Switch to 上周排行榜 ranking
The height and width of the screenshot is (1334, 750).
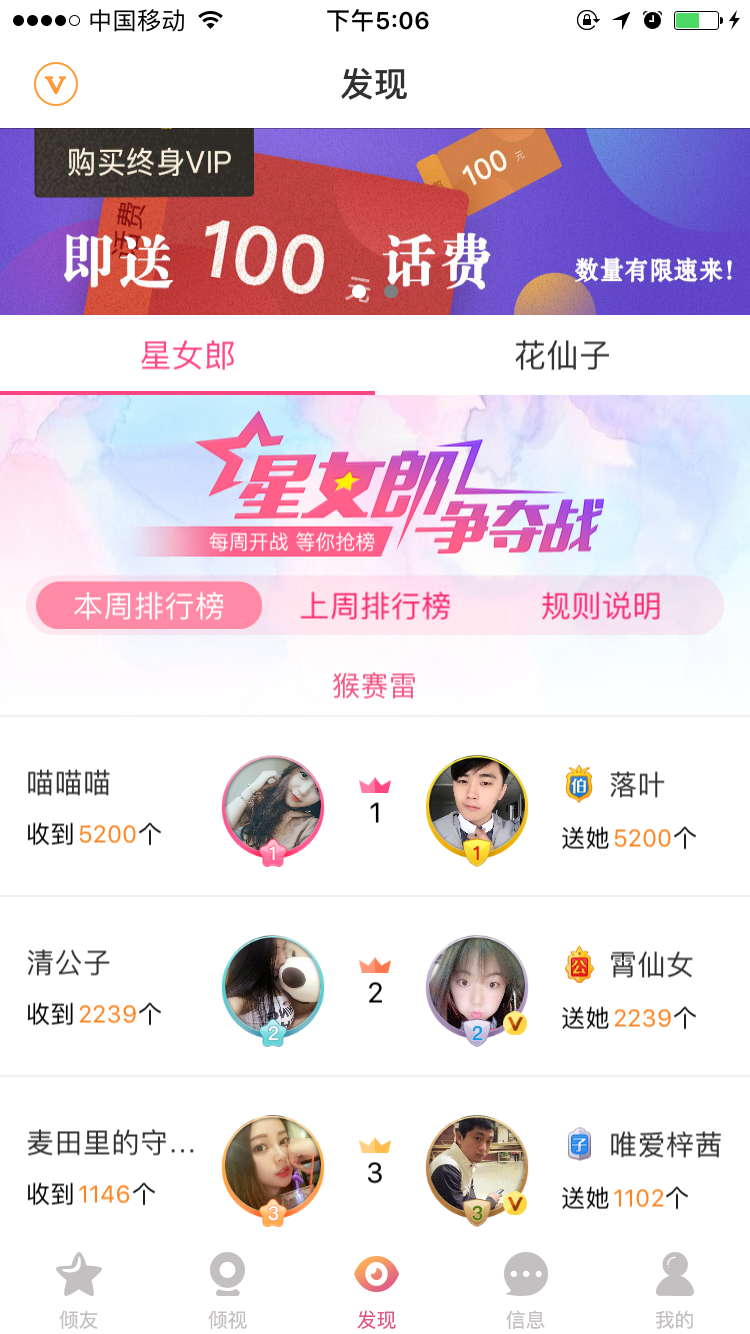point(375,606)
